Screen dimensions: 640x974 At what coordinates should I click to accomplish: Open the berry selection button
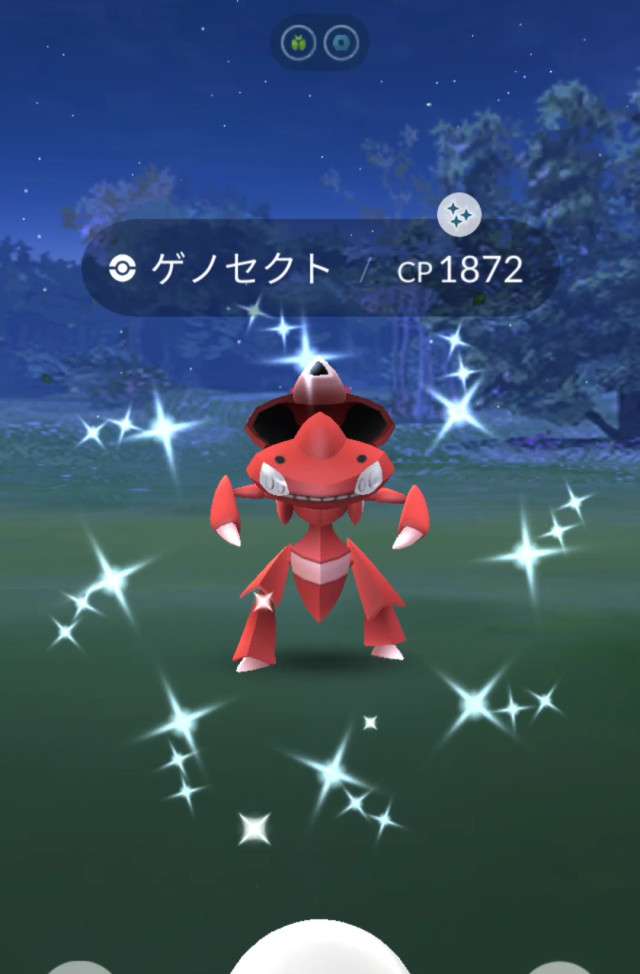point(80,966)
